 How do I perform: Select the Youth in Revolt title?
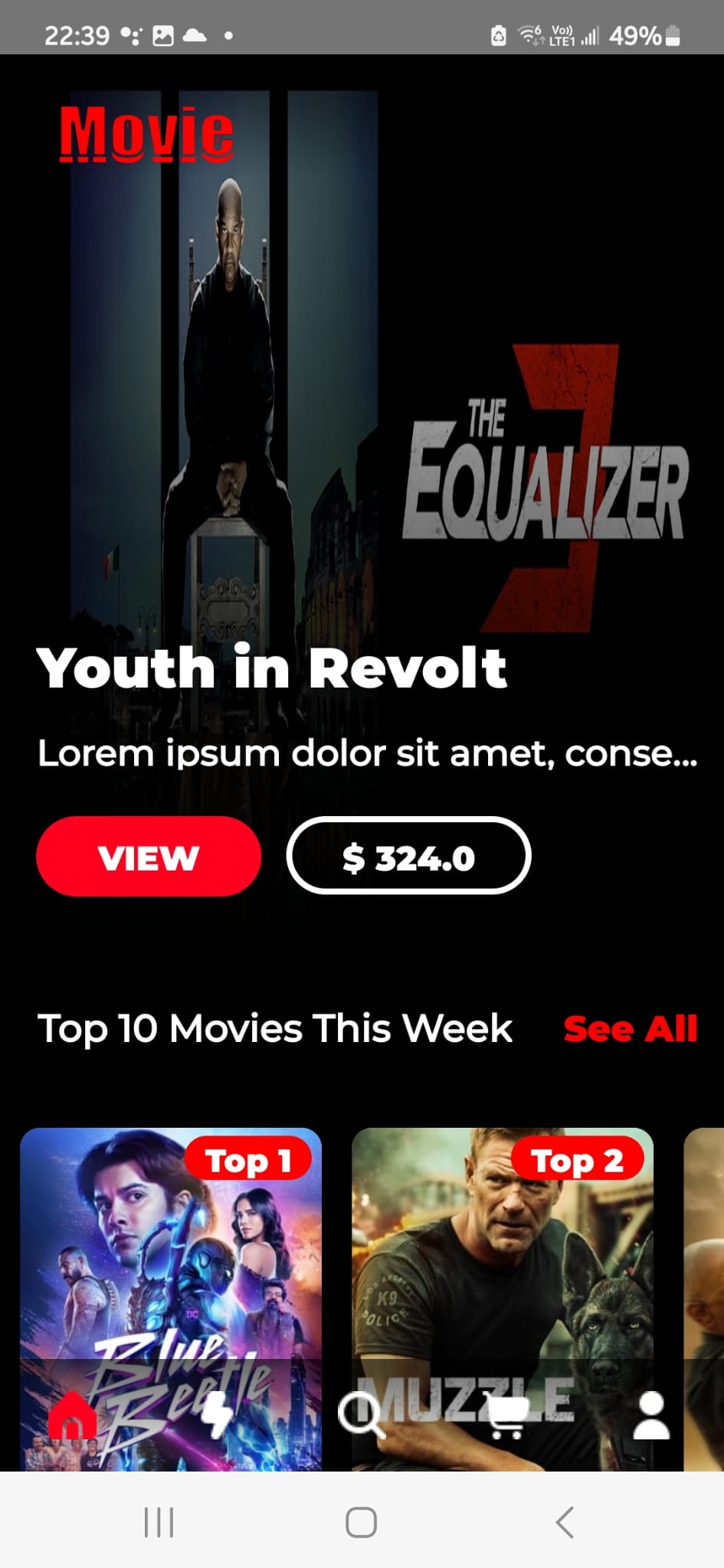[272, 668]
